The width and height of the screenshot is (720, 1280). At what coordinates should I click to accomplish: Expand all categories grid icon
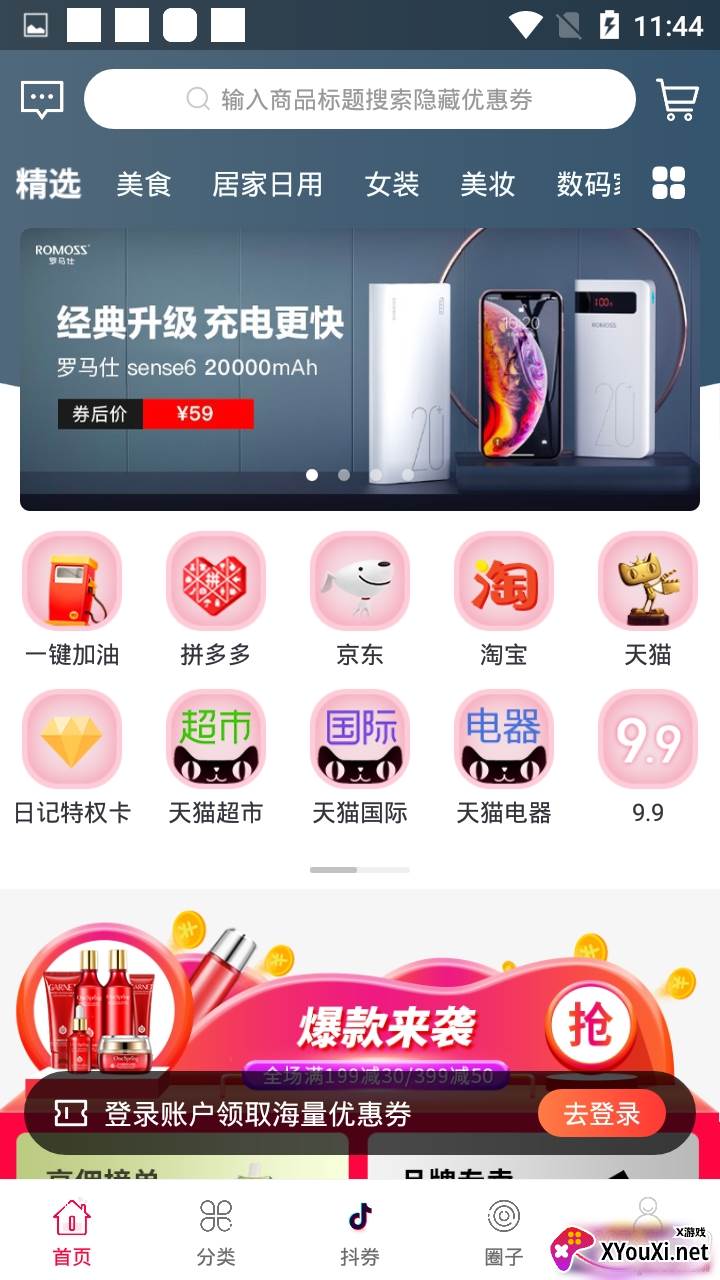(x=669, y=183)
